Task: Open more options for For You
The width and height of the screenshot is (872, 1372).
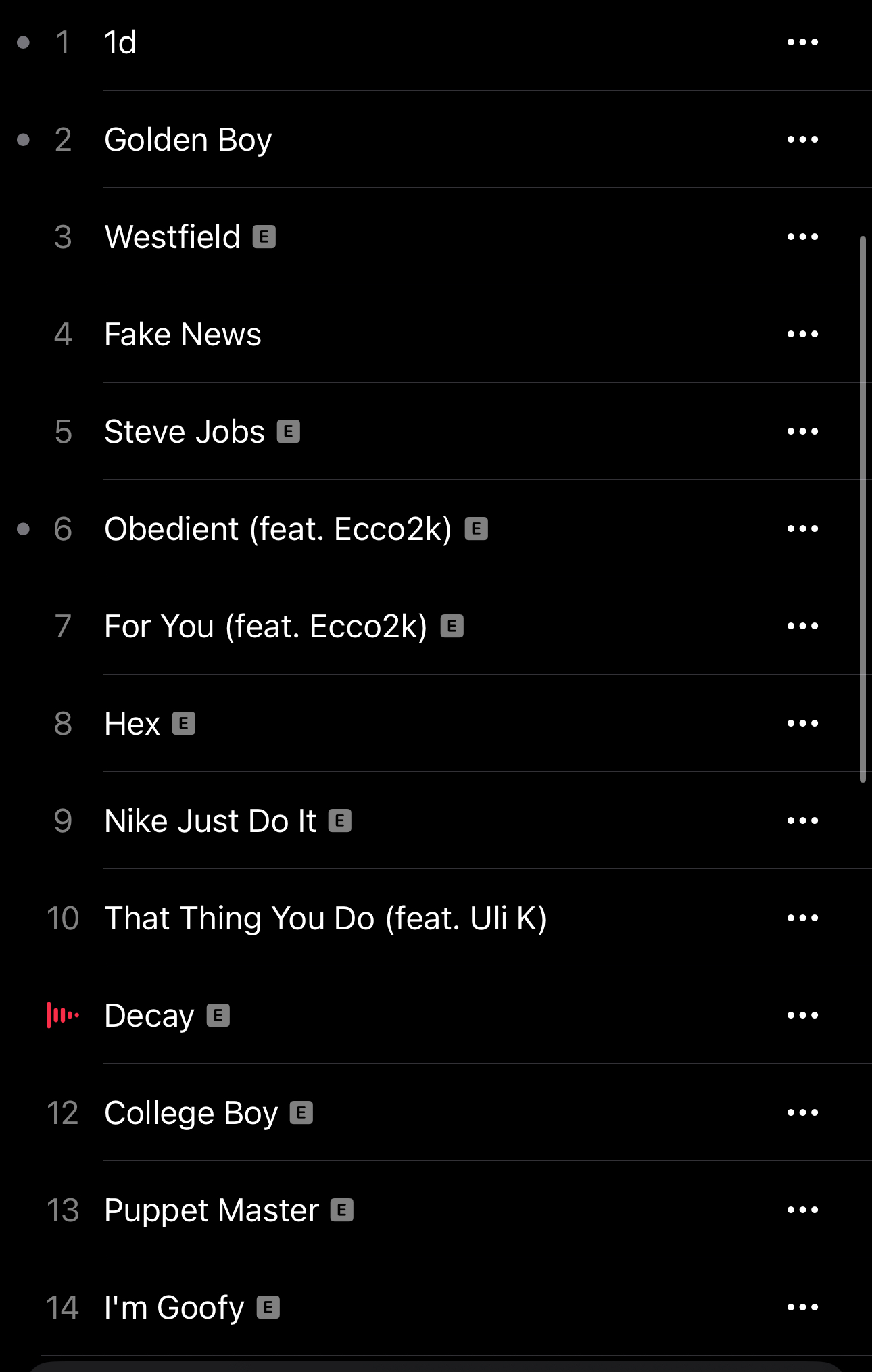Action: click(802, 627)
